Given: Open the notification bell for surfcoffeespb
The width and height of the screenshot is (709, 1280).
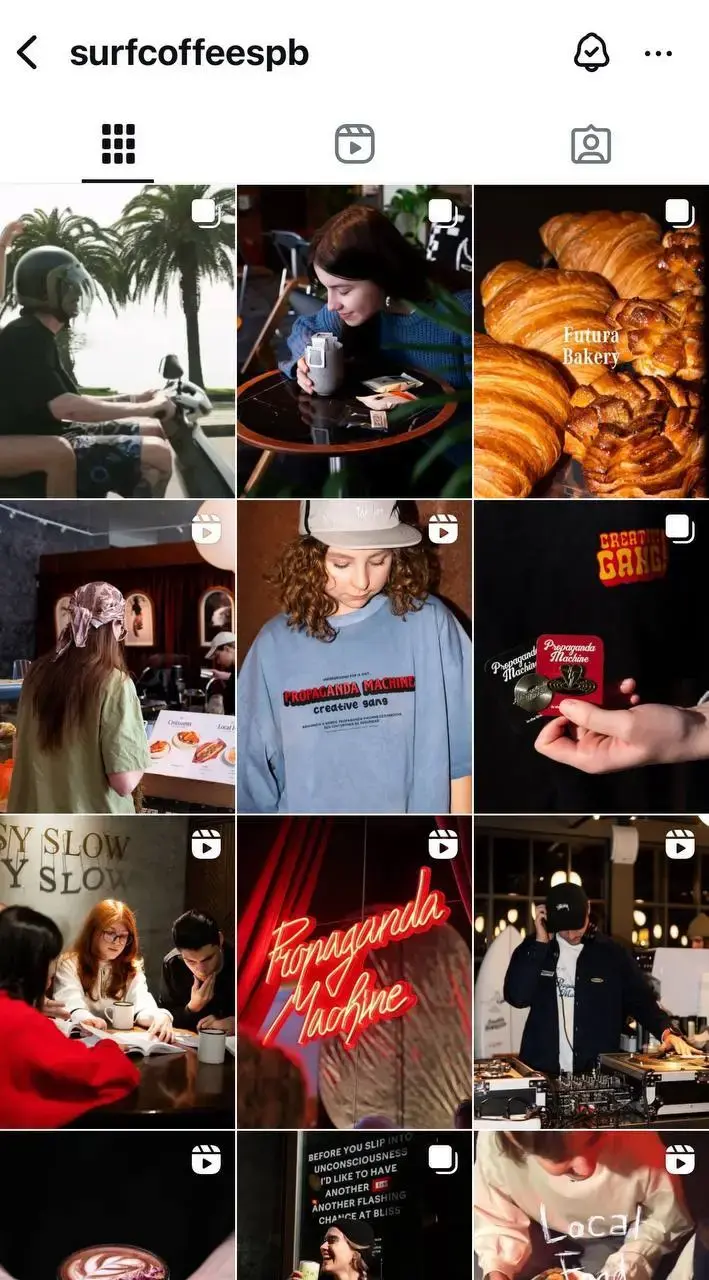Looking at the screenshot, I should 591,53.
